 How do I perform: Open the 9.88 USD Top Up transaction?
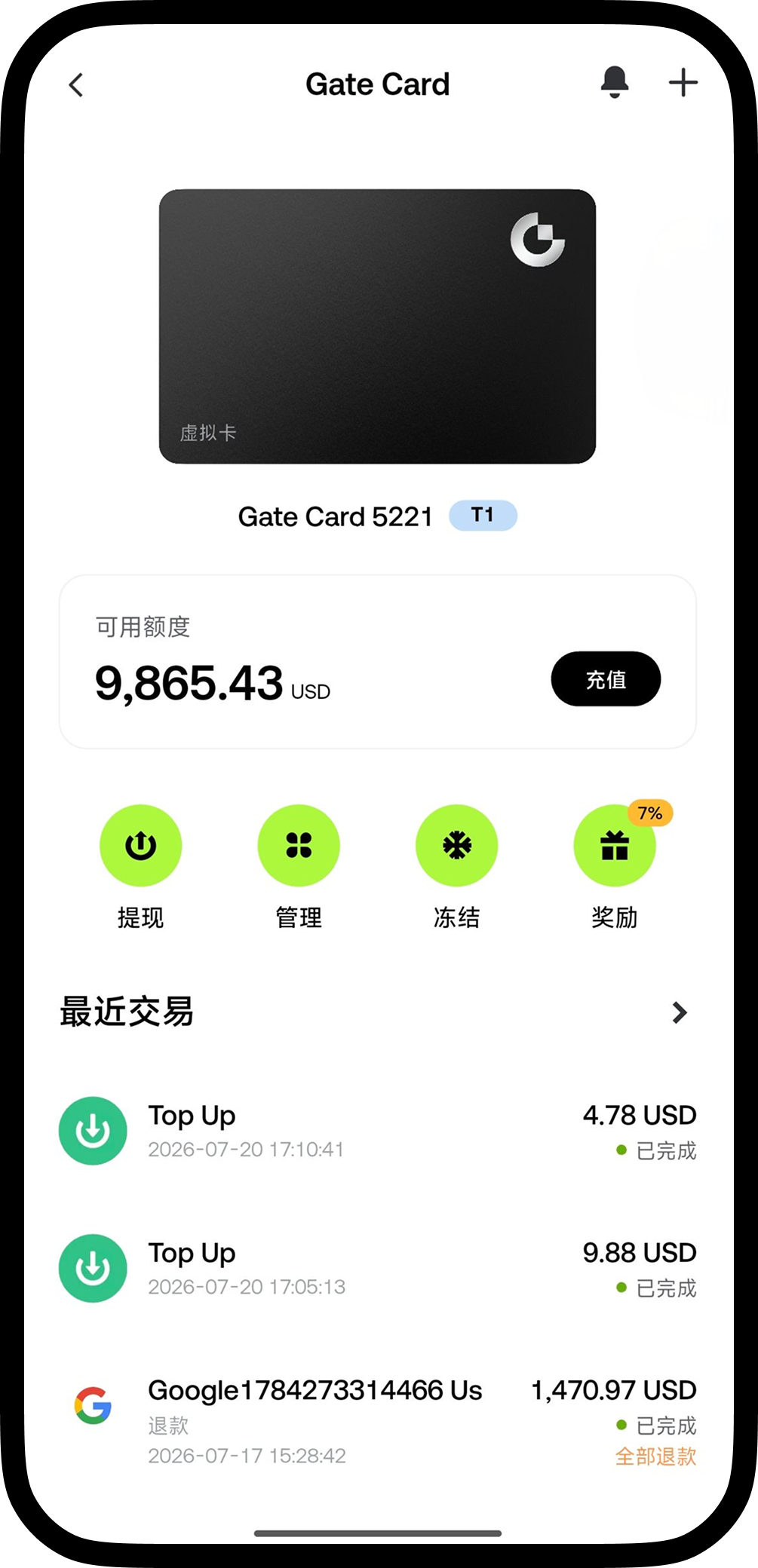click(x=377, y=1268)
